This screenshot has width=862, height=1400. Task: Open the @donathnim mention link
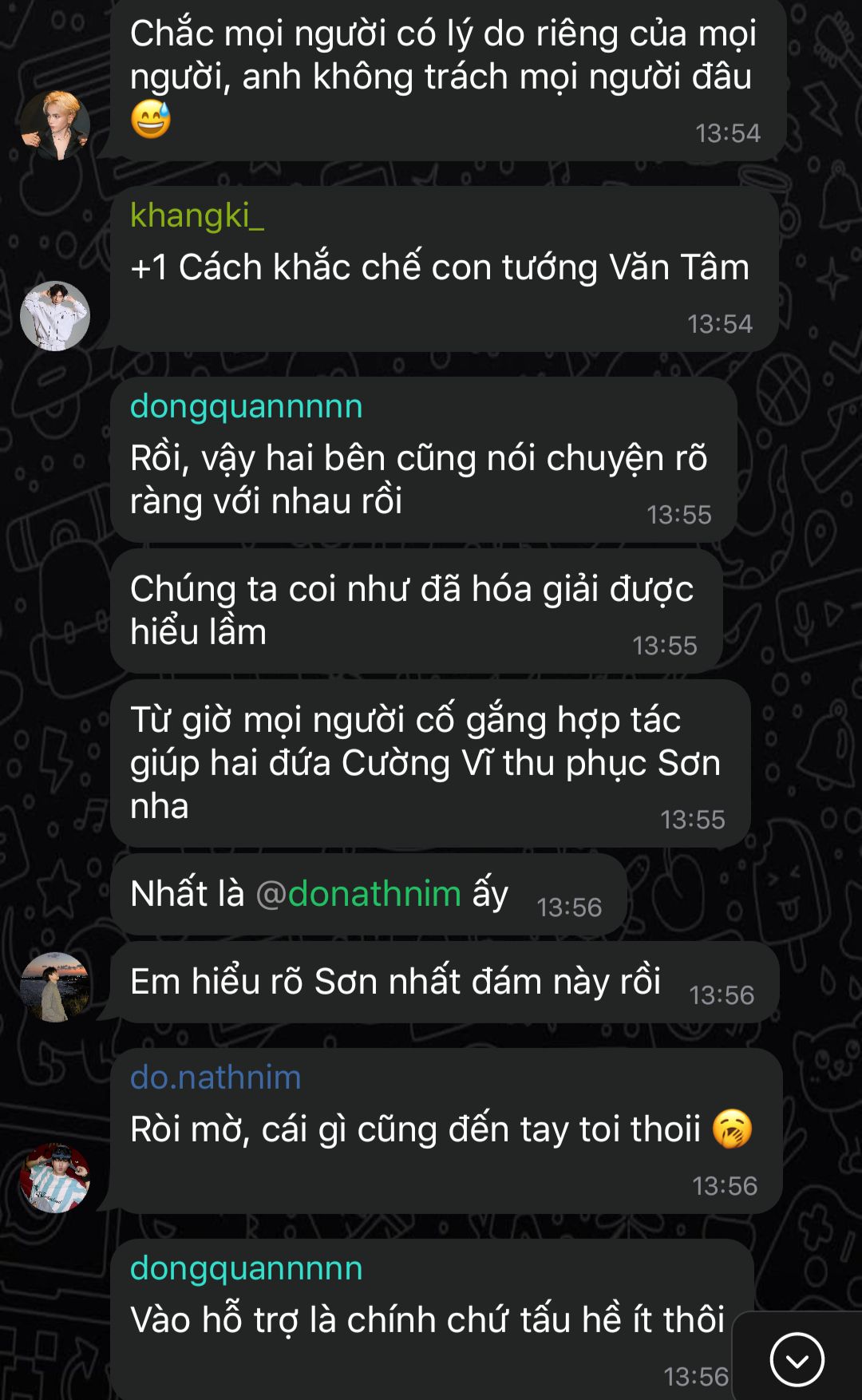point(358,894)
